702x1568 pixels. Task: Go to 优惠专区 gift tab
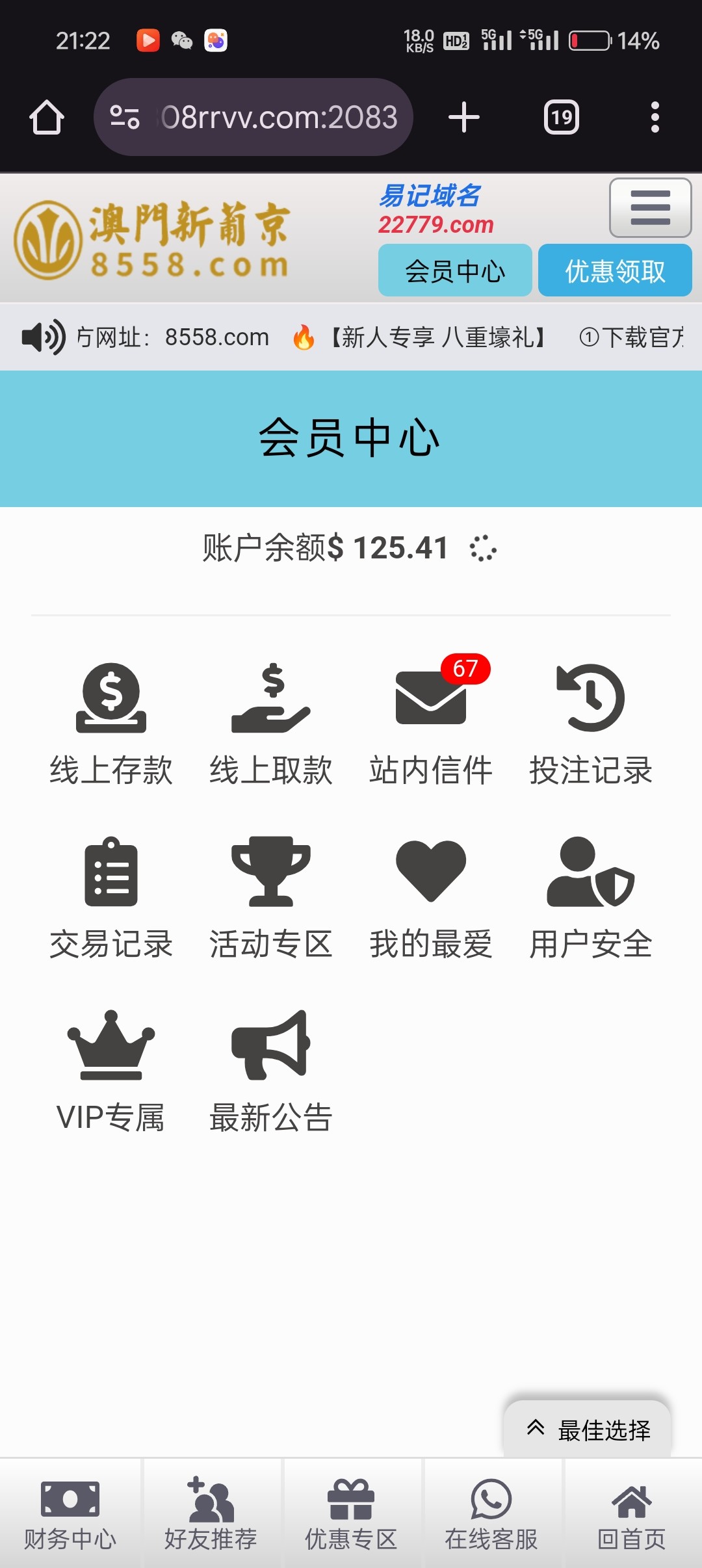(350, 1508)
